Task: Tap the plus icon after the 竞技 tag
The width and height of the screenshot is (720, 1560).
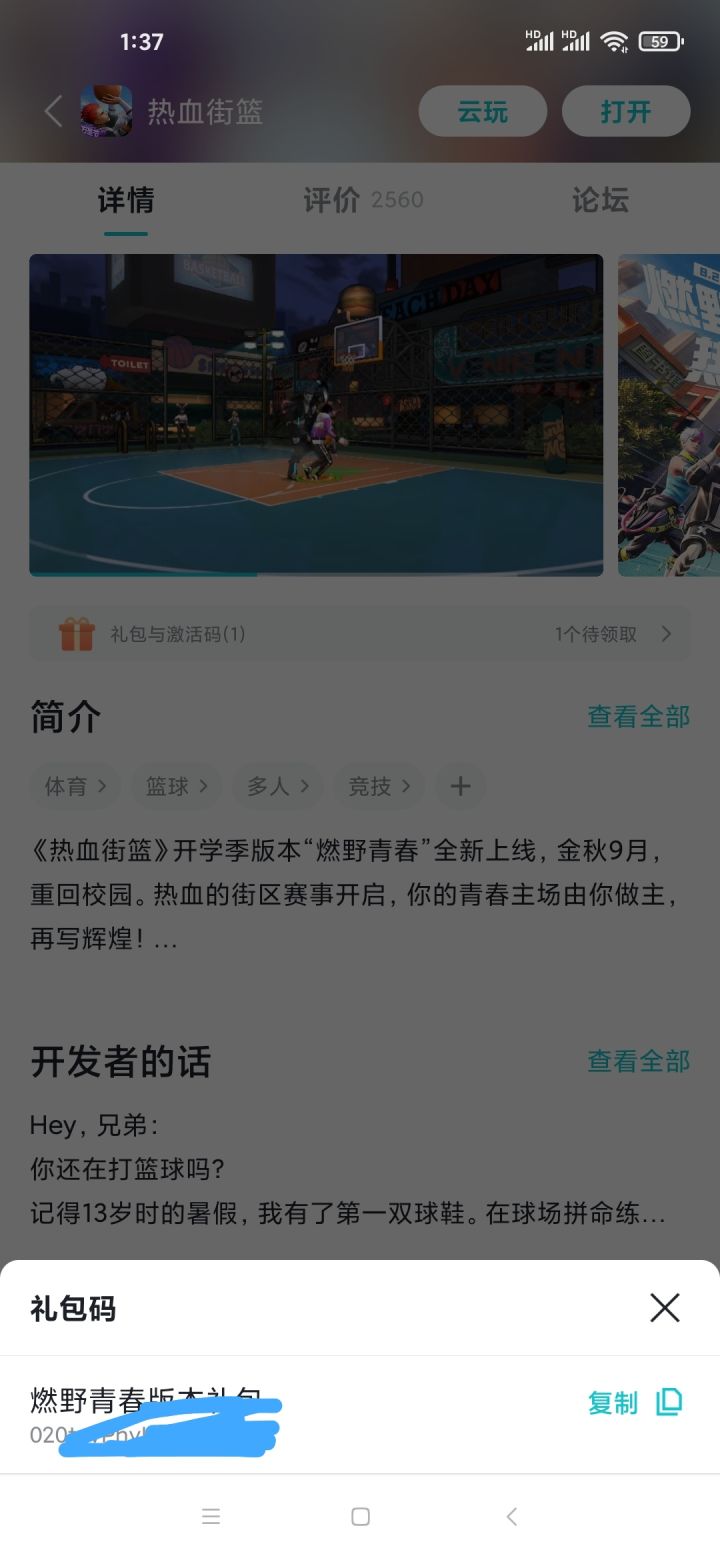Action: [460, 786]
